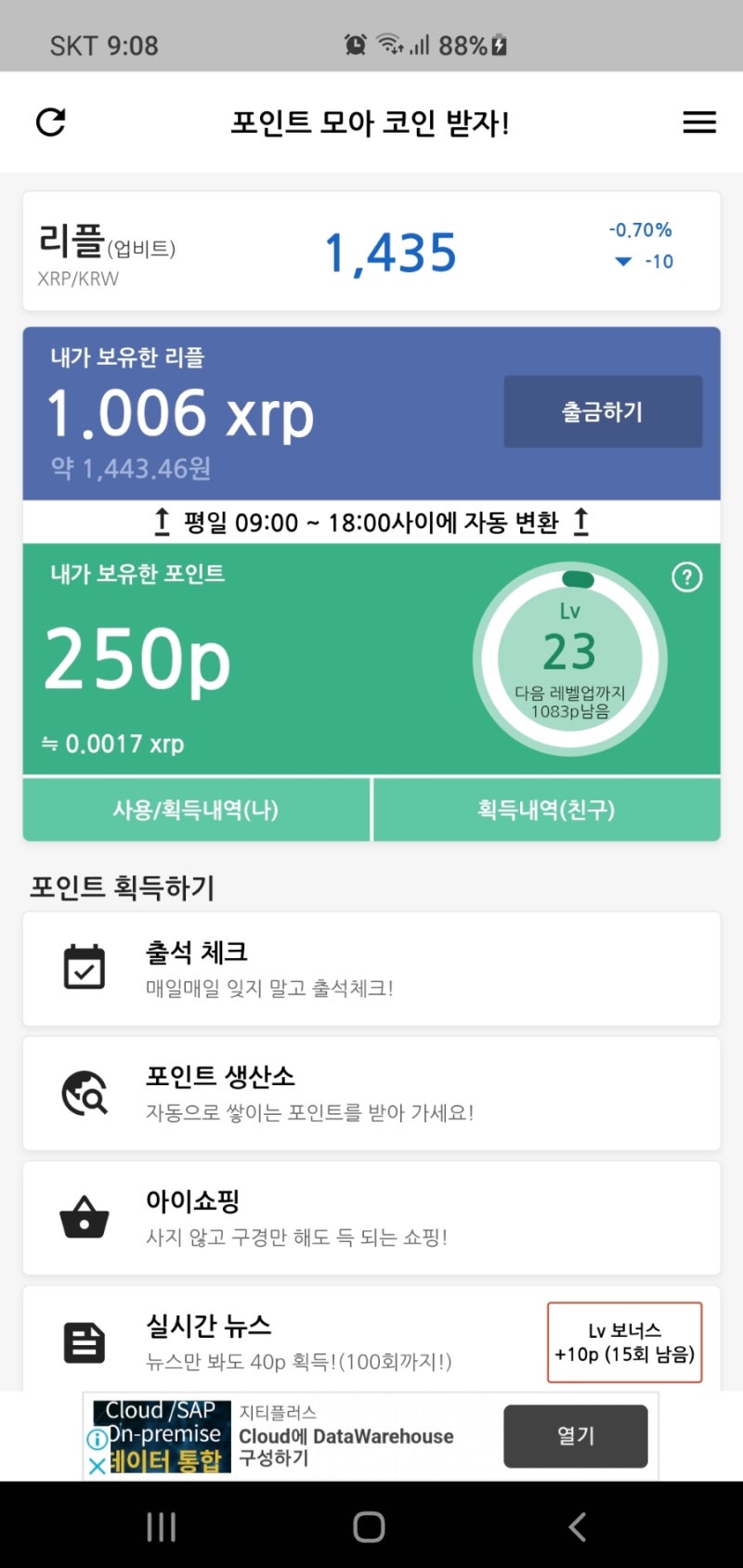743x1568 pixels.
Task: Open 출석 체크 attendance check
Action: tap(371, 968)
